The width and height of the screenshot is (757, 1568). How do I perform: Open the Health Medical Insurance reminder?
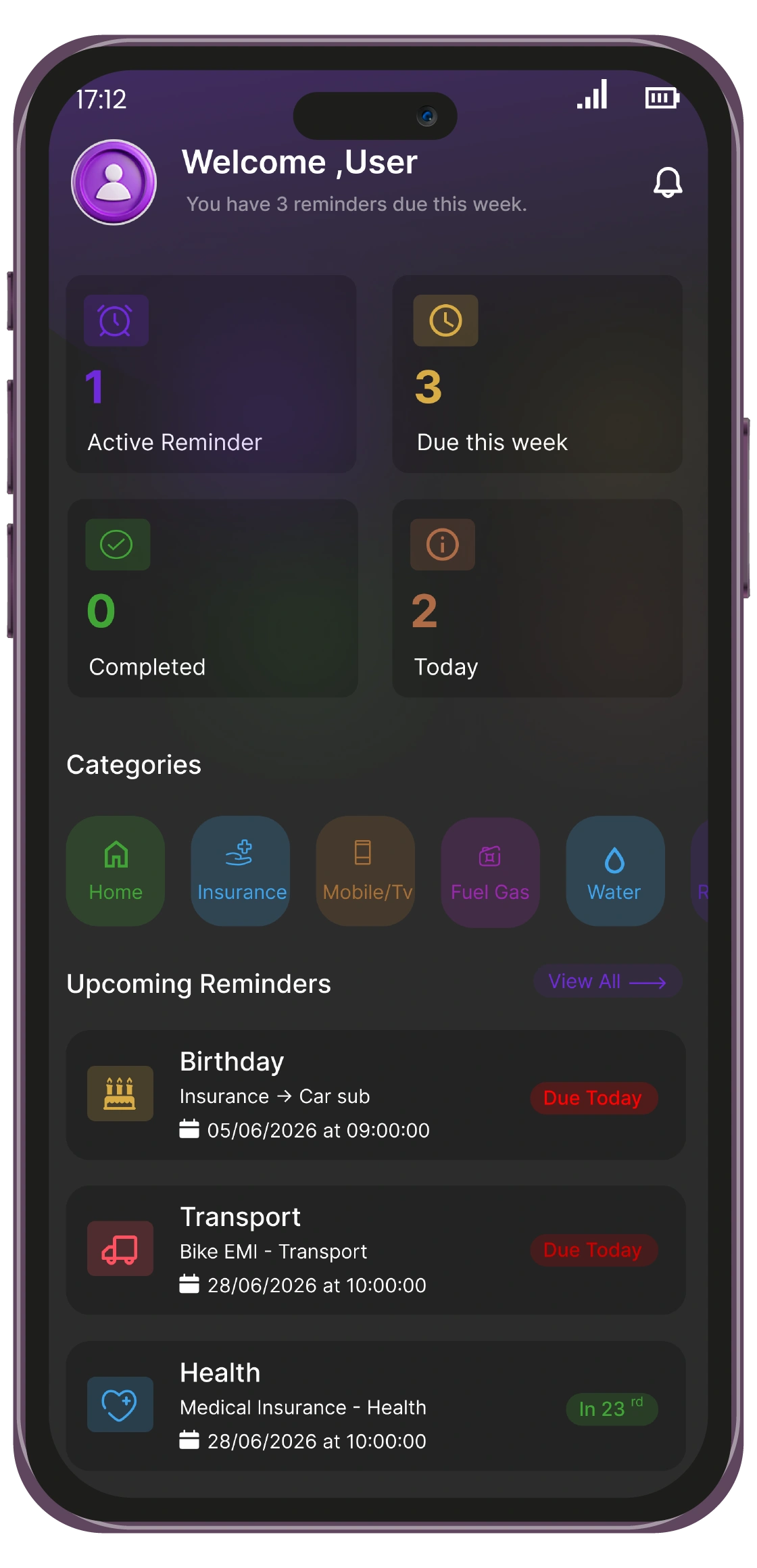click(x=376, y=1406)
